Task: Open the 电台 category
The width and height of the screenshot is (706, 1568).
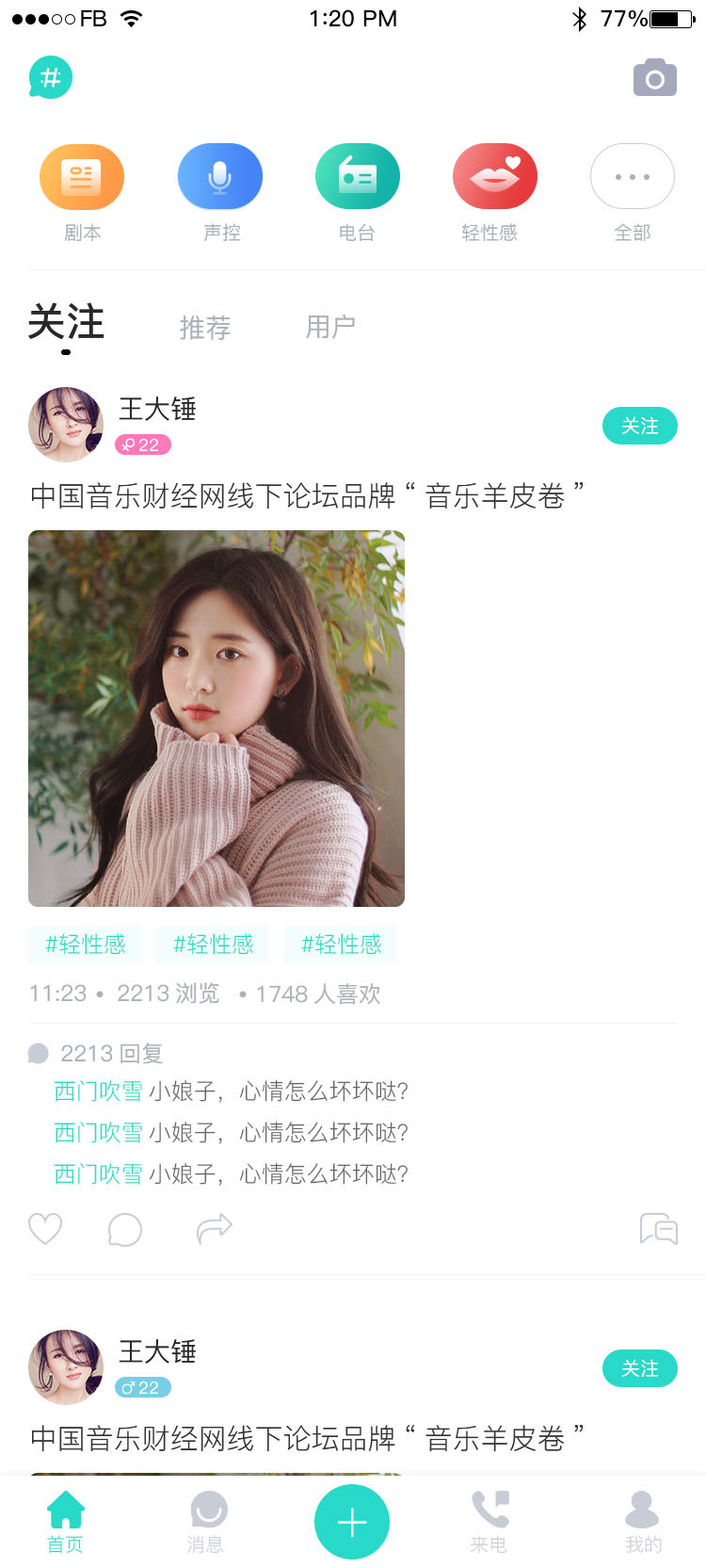Action: coord(358,177)
